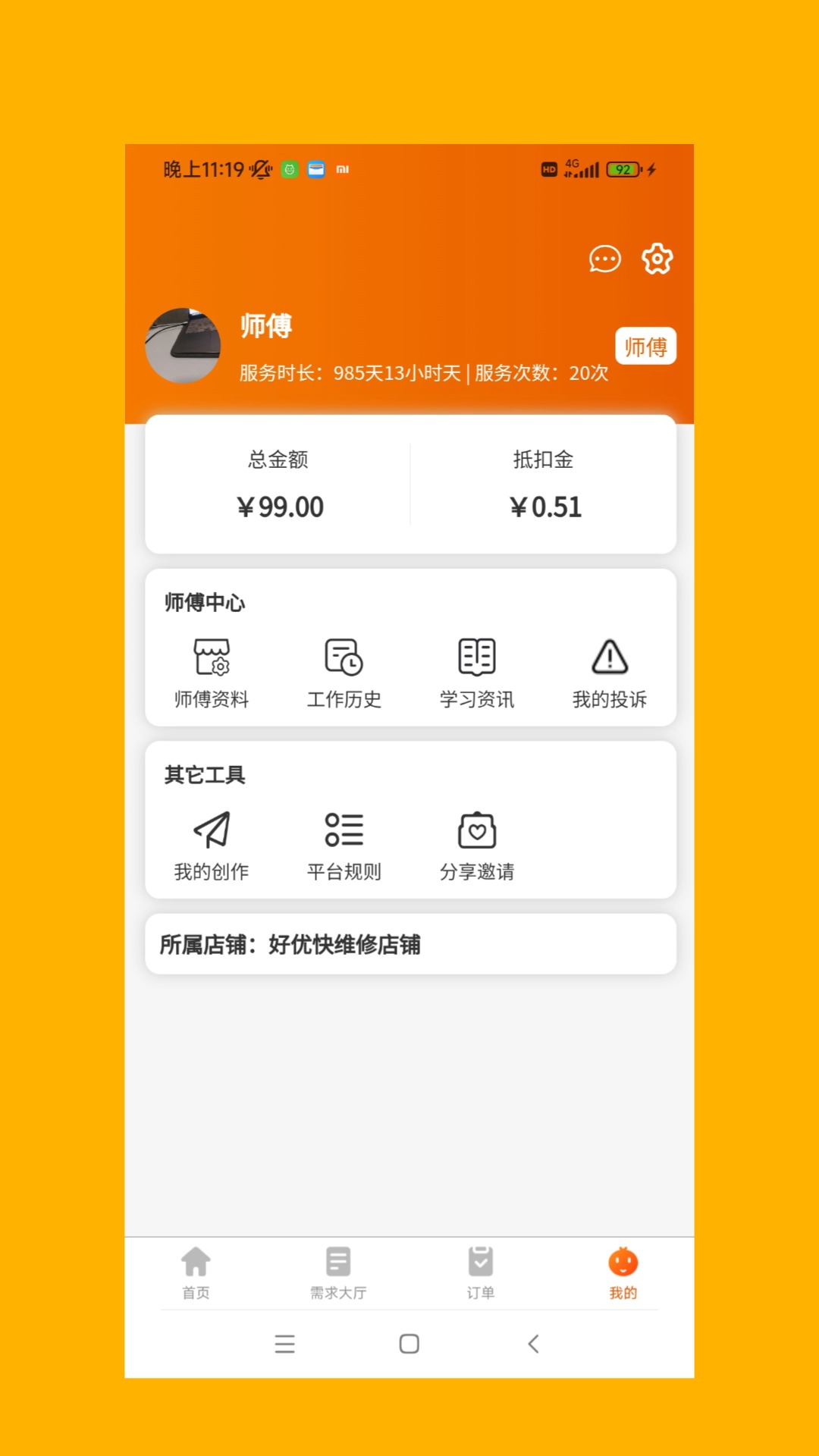The image size is (819, 1456).
Task: Open the settings gear icon
Action: [657, 259]
